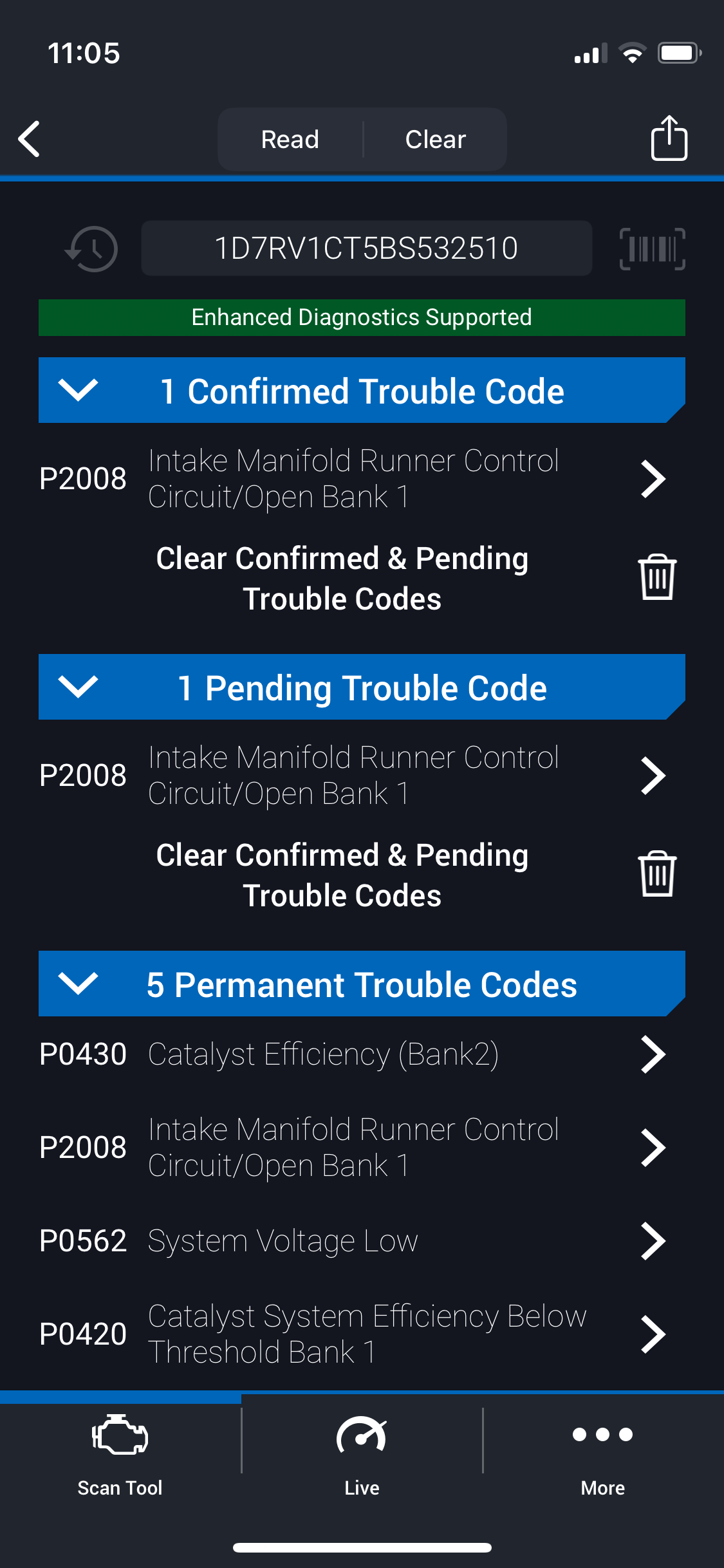Open the VIN history clock icon
Viewport: 724px width, 1568px height.
coord(92,248)
